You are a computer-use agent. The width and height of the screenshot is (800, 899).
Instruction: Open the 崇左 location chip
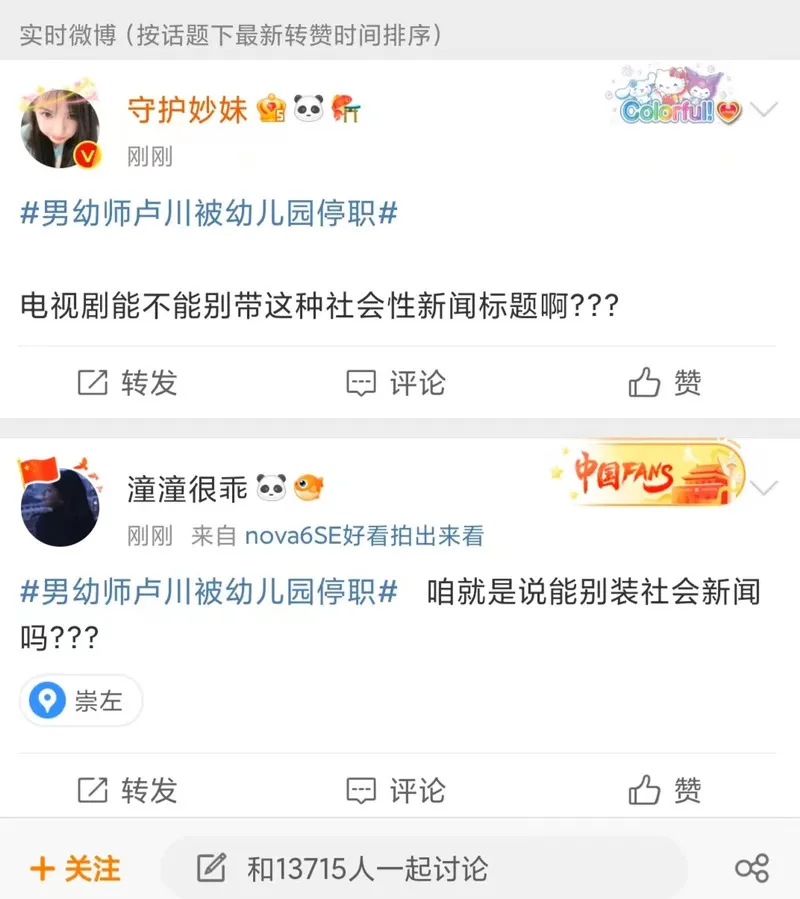[82, 701]
